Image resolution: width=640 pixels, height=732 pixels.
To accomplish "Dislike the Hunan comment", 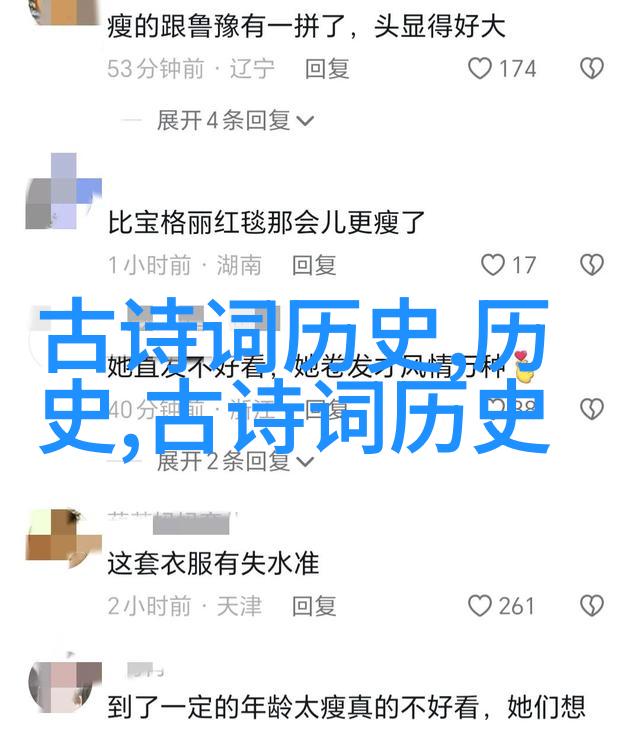I will [592, 264].
